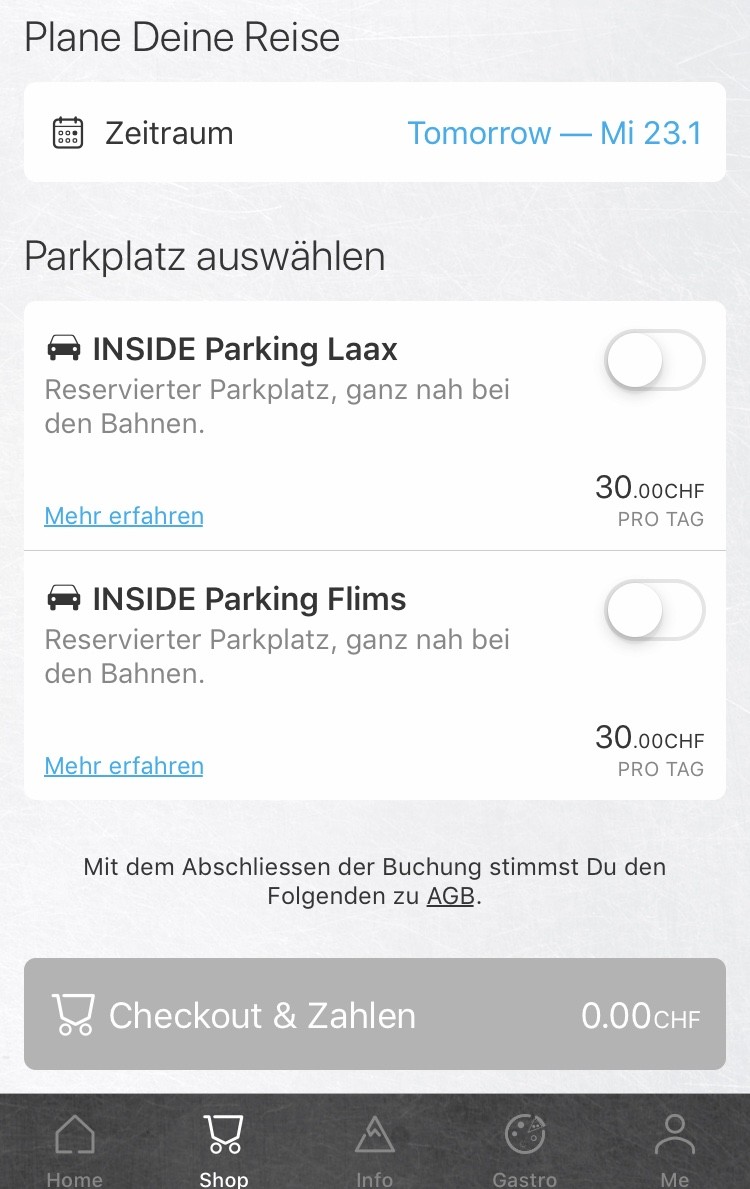Enable INSIDE Parking Laax switch
The height and width of the screenshot is (1189, 750).
pos(654,360)
